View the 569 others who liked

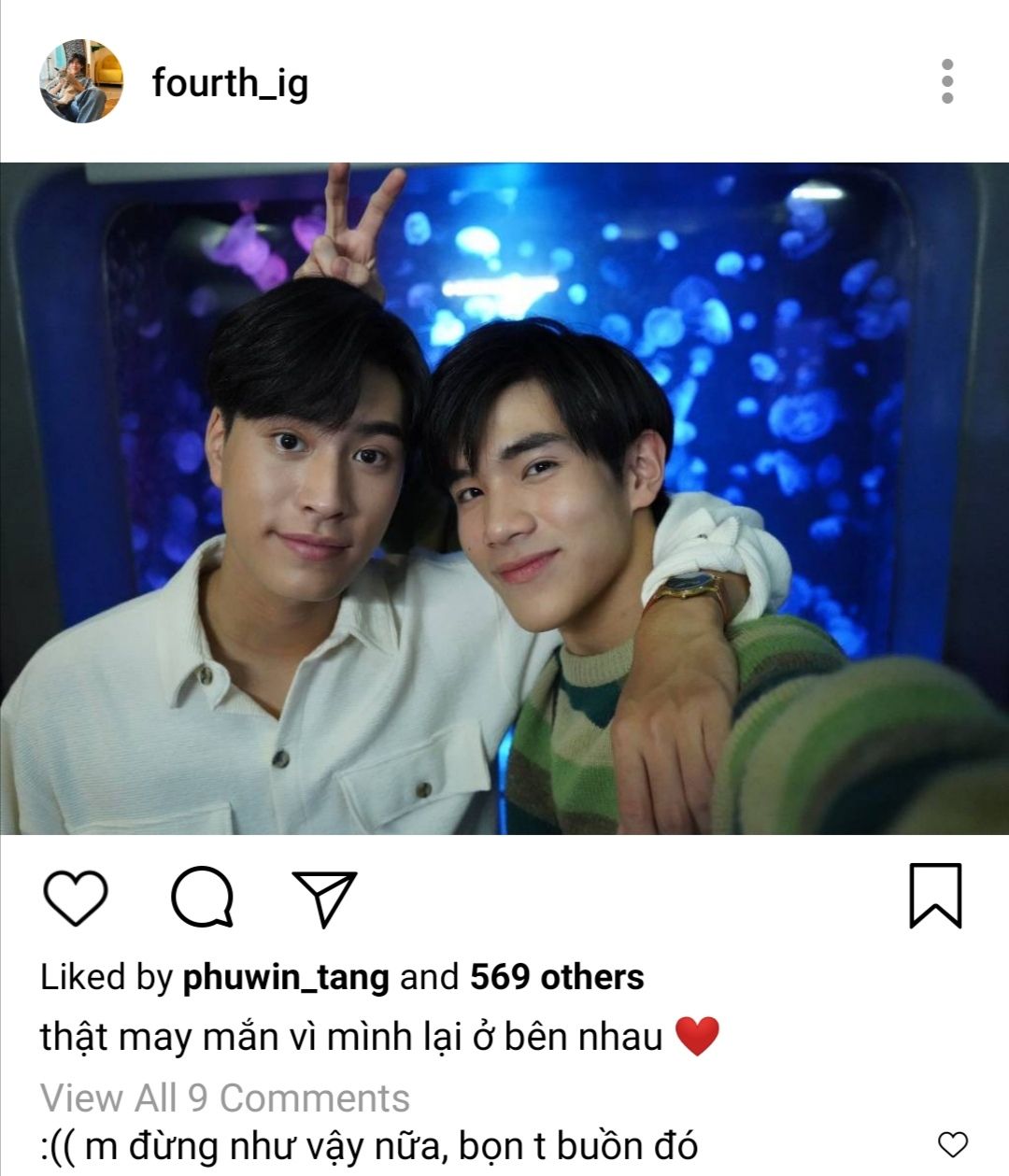tap(557, 977)
